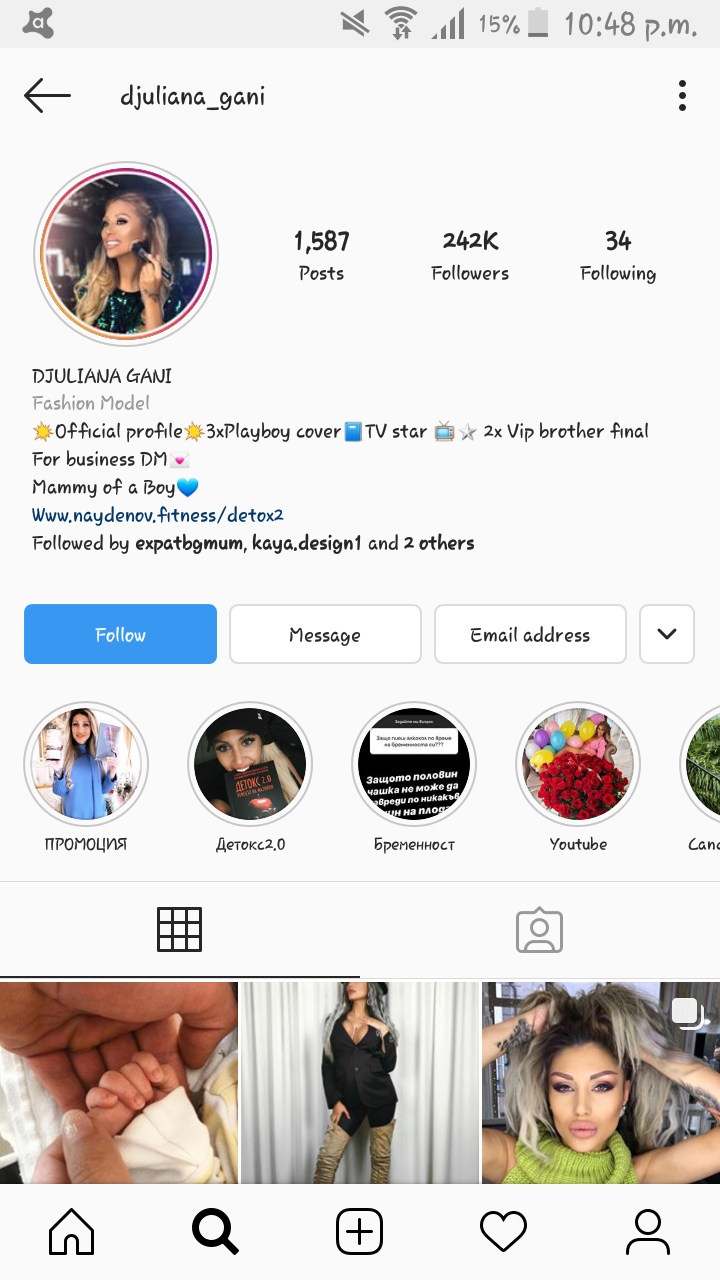The height and width of the screenshot is (1280, 720).
Task: Open the three-dot overflow menu
Action: click(682, 96)
